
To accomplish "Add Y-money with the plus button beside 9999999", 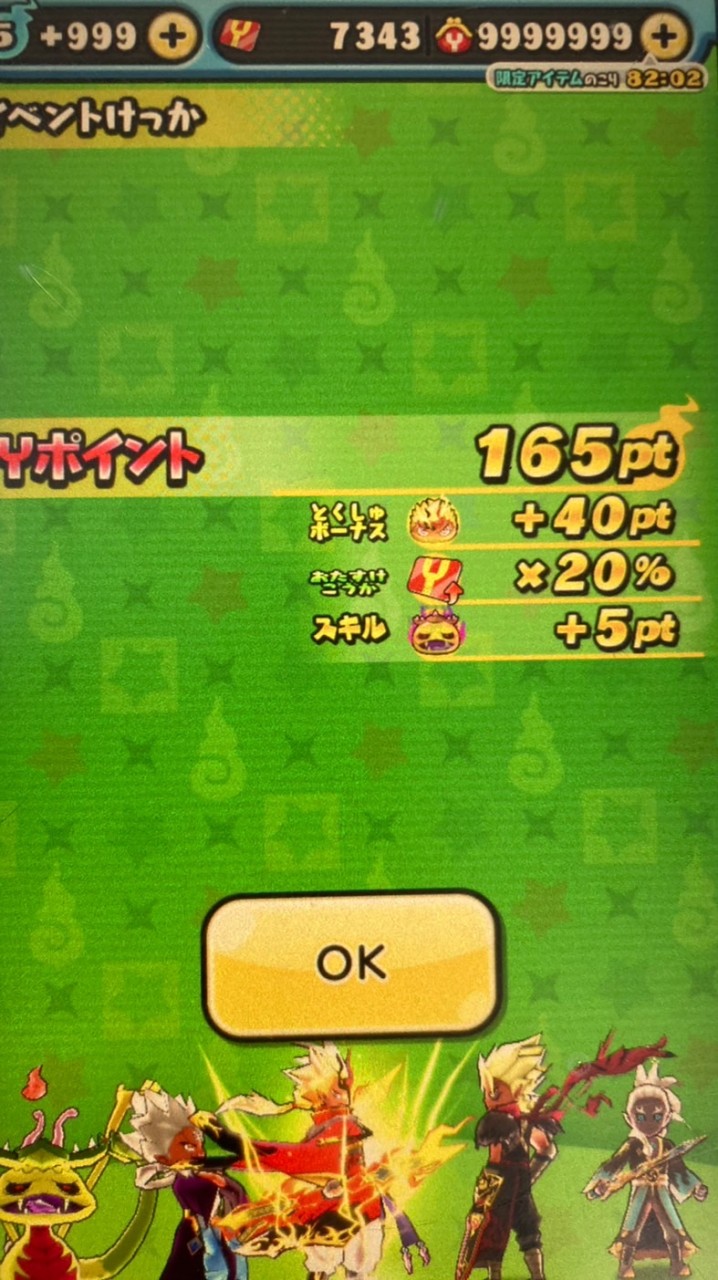I will pyautogui.click(x=665, y=37).
